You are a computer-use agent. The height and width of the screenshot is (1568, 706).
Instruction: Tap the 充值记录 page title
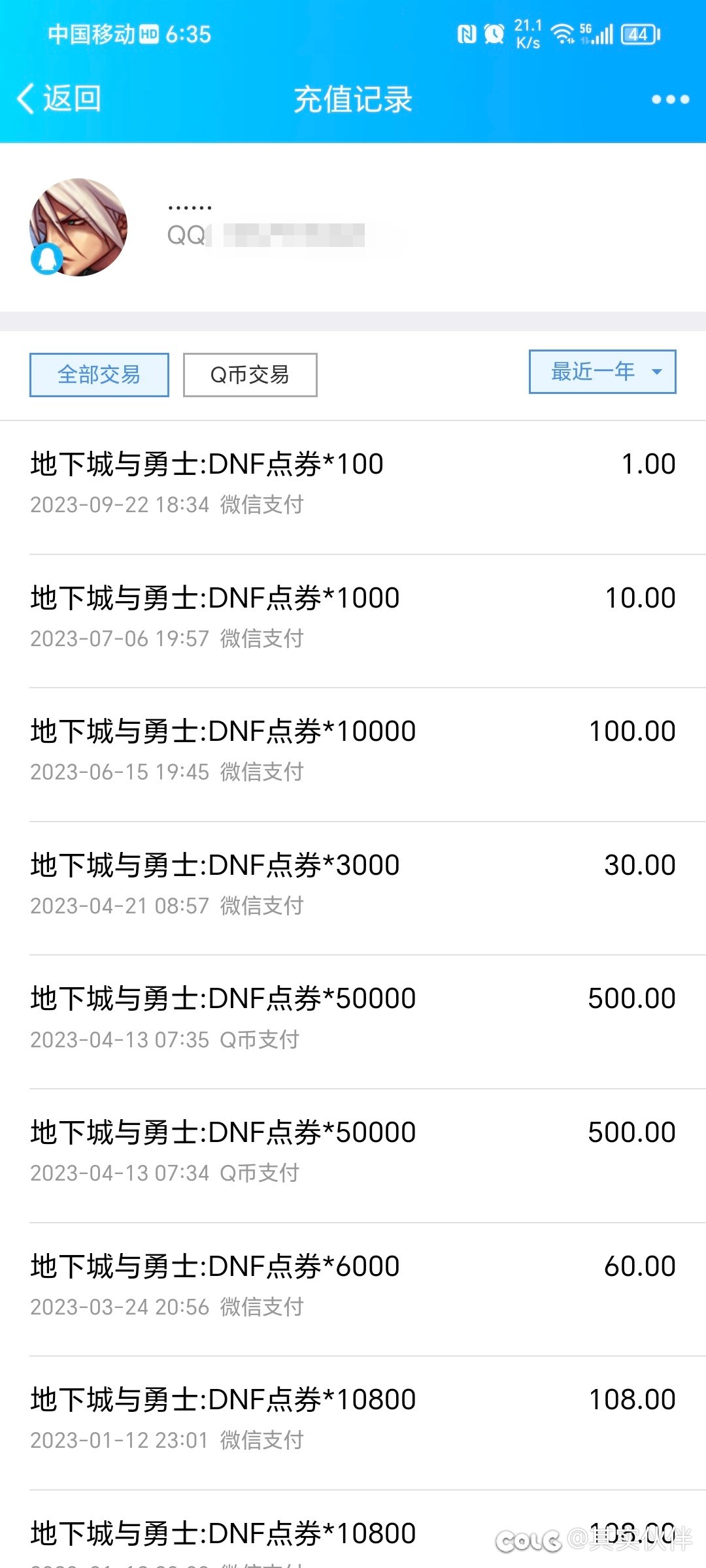[x=353, y=99]
